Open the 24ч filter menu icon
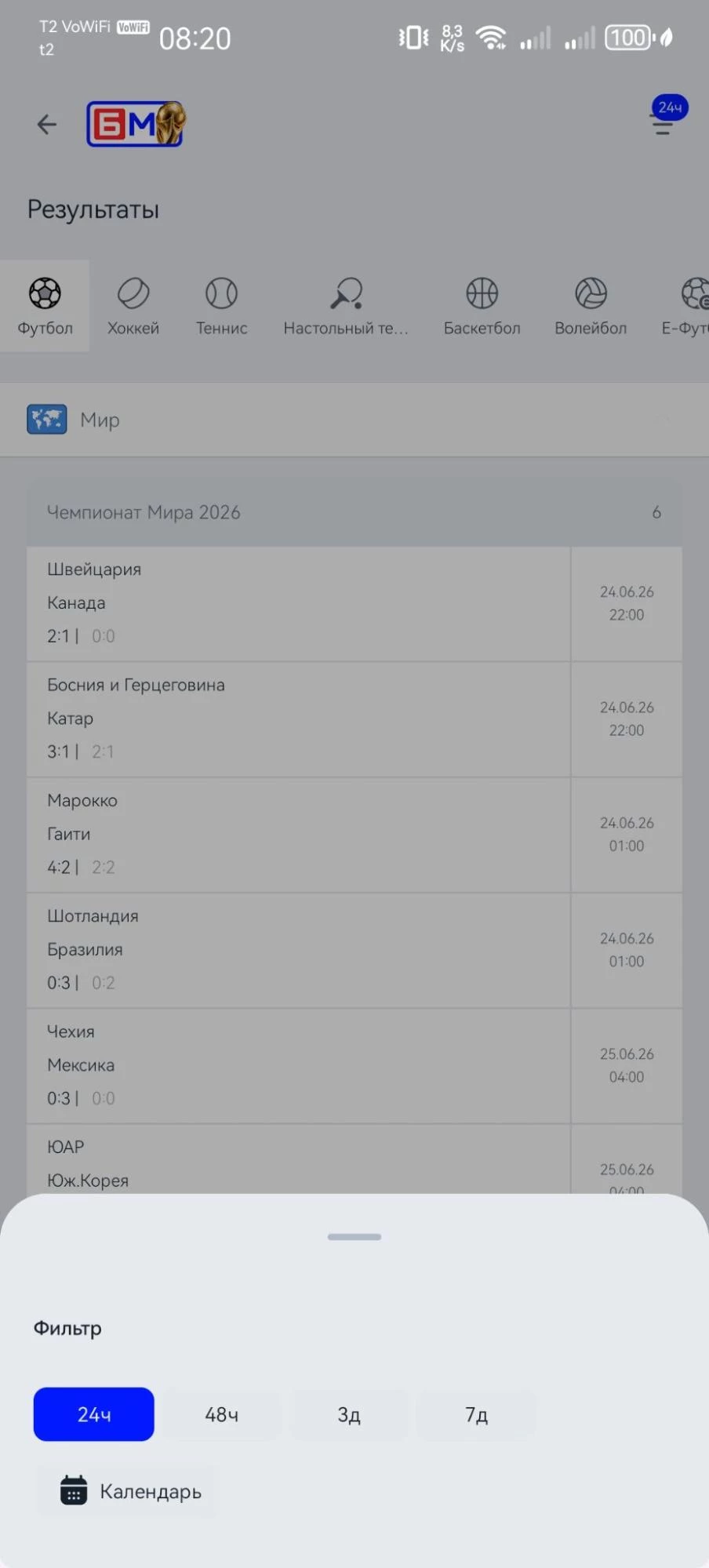Screen dimensions: 709x1568 pyautogui.click(x=667, y=117)
